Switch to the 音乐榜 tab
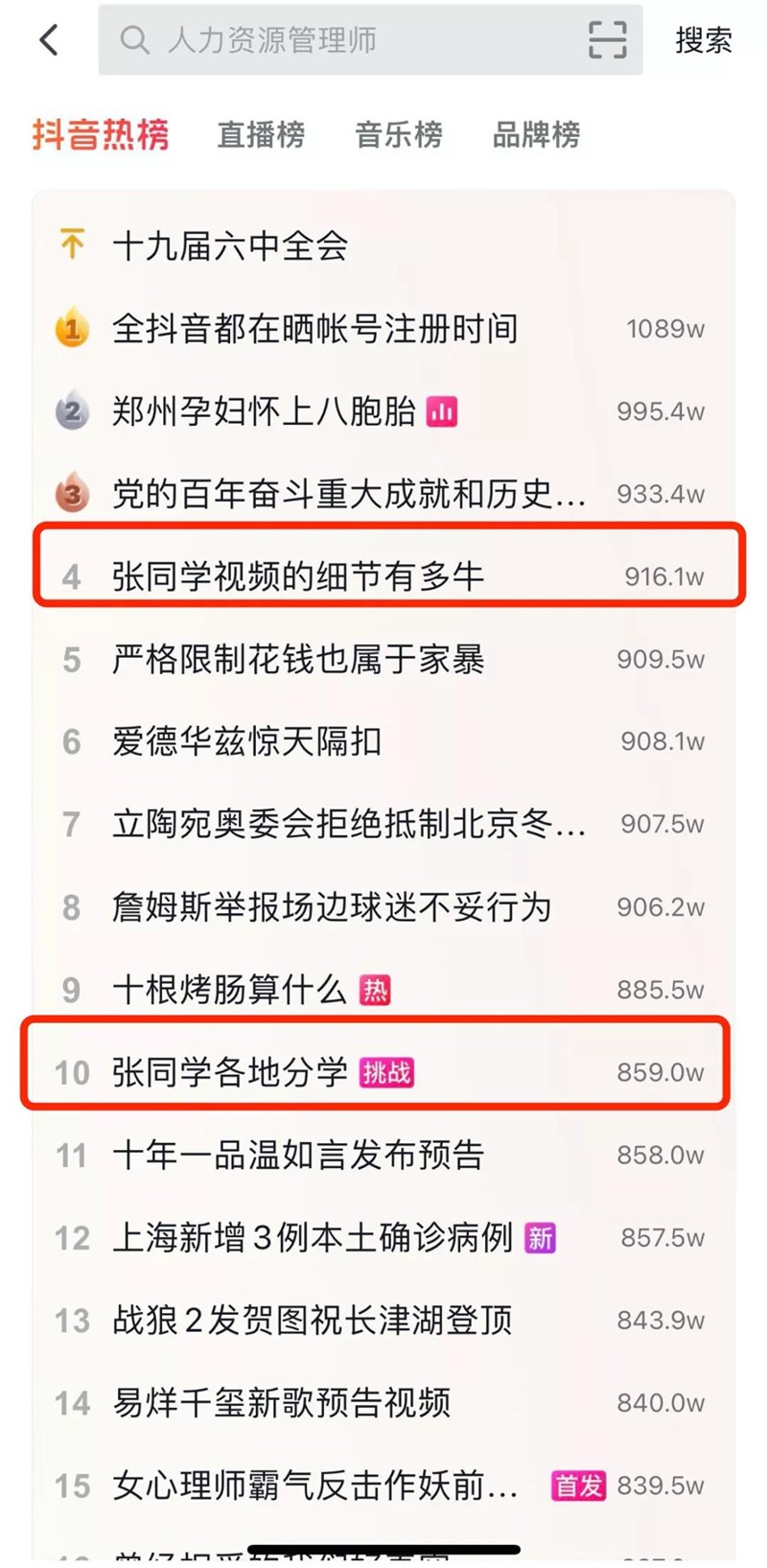The height and width of the screenshot is (1568, 767). coord(399,134)
